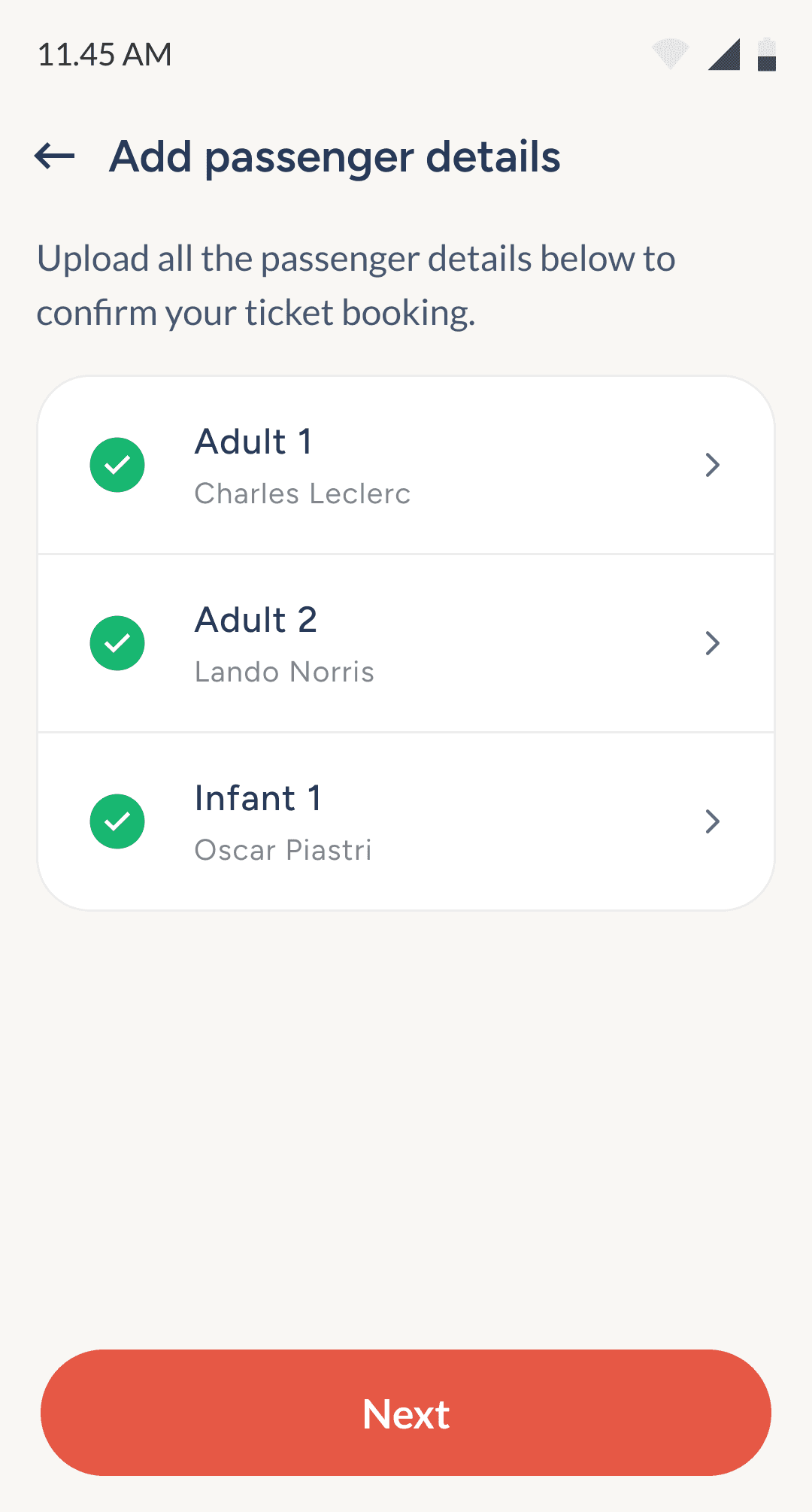Go back using the arrow icon

coord(55,156)
